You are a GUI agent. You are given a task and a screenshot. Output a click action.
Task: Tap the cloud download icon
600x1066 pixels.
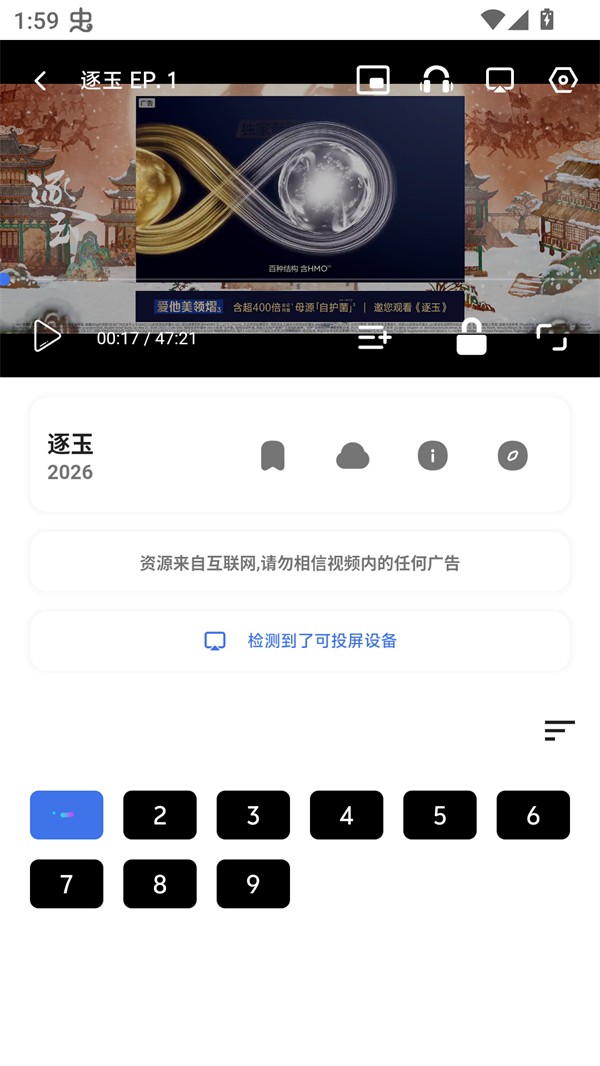coord(352,456)
